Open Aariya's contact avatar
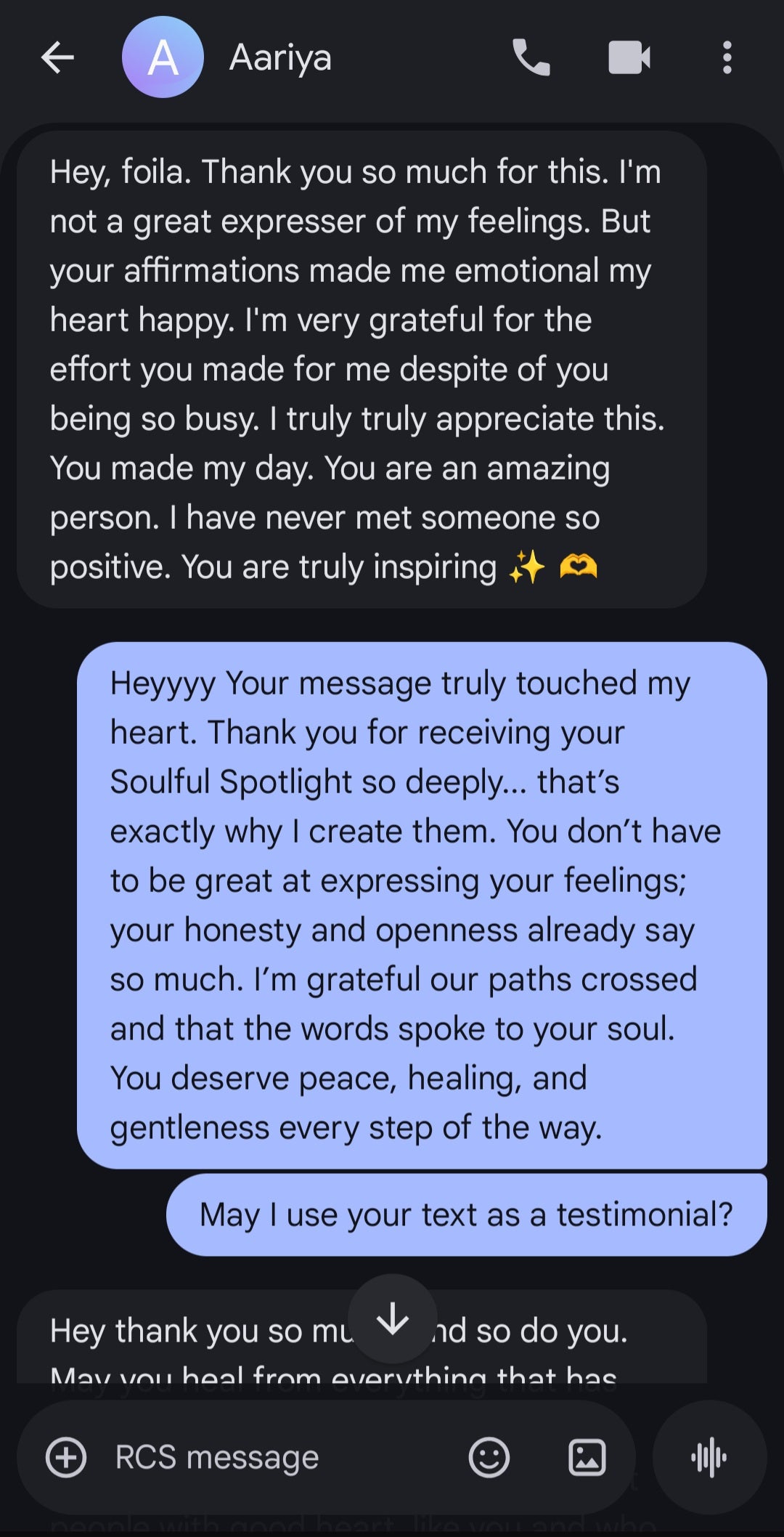 tap(163, 57)
